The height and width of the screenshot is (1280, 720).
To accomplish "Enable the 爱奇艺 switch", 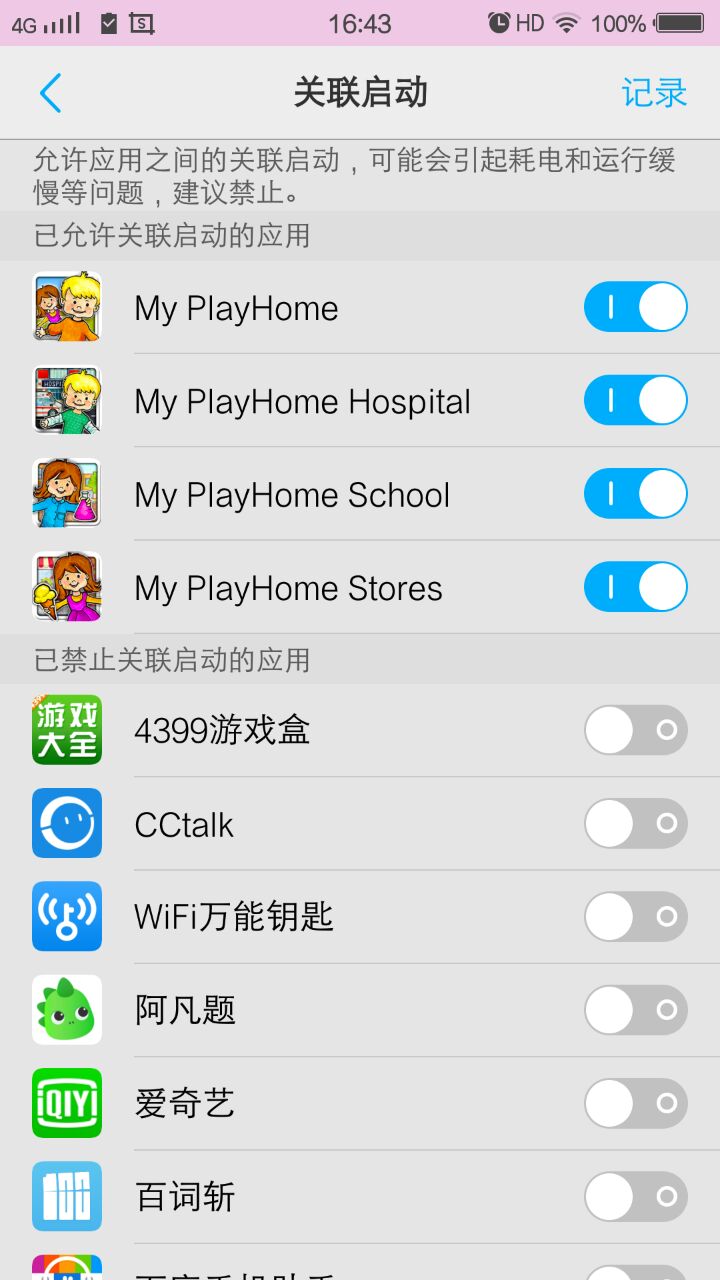I will coord(635,1103).
